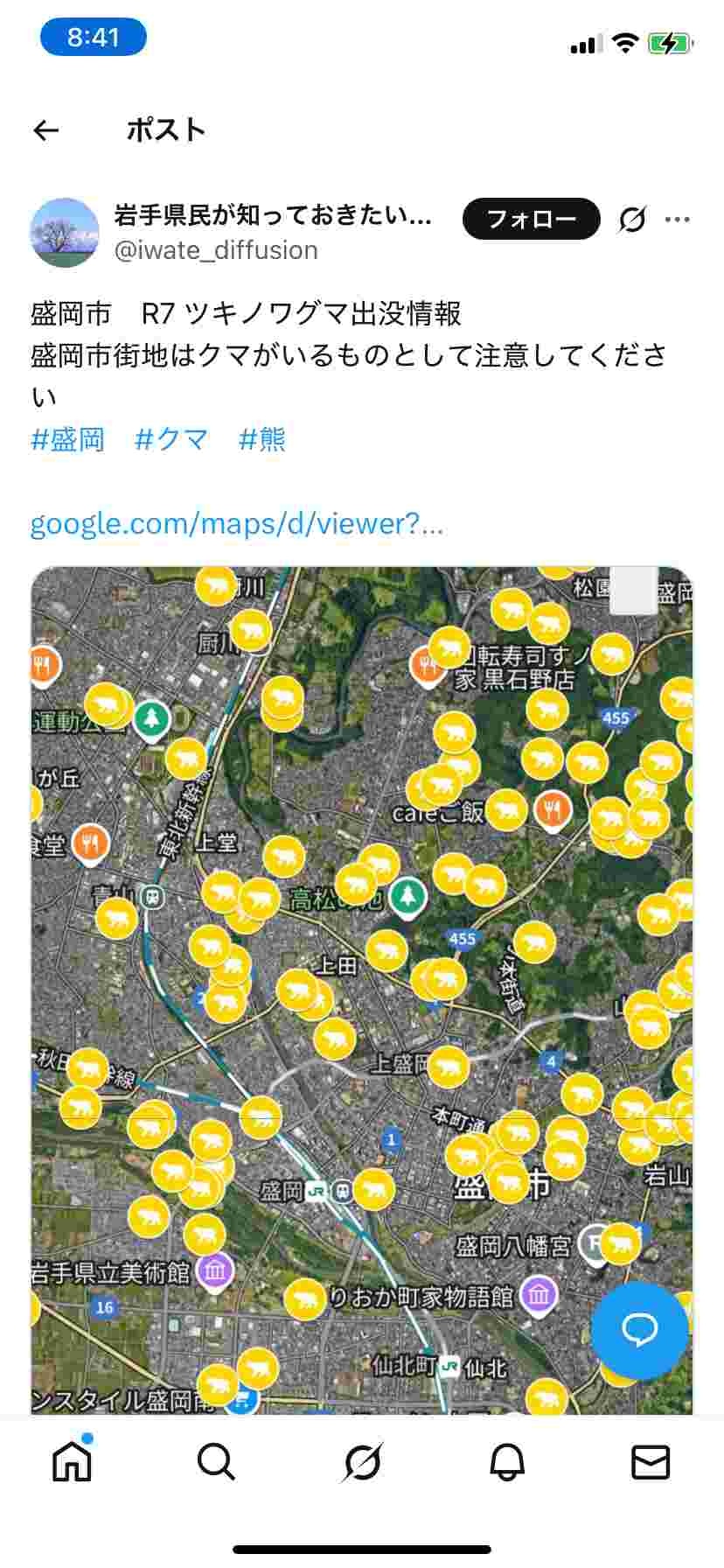Image resolution: width=724 pixels, height=1568 pixels.
Task: Open the Notifications tab
Action: [507, 1461]
